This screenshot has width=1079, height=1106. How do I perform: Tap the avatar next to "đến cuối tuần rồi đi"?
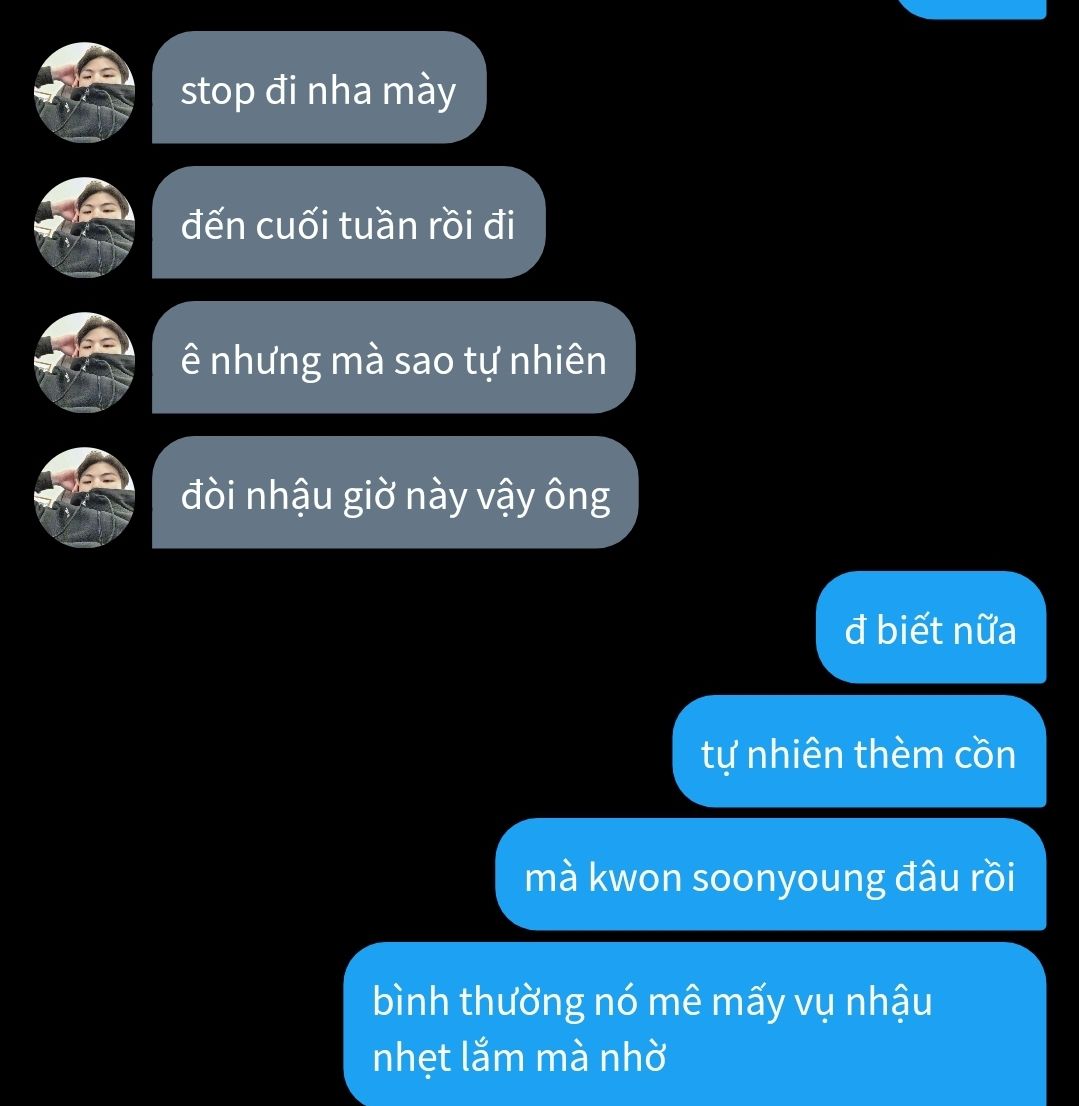[x=85, y=227]
